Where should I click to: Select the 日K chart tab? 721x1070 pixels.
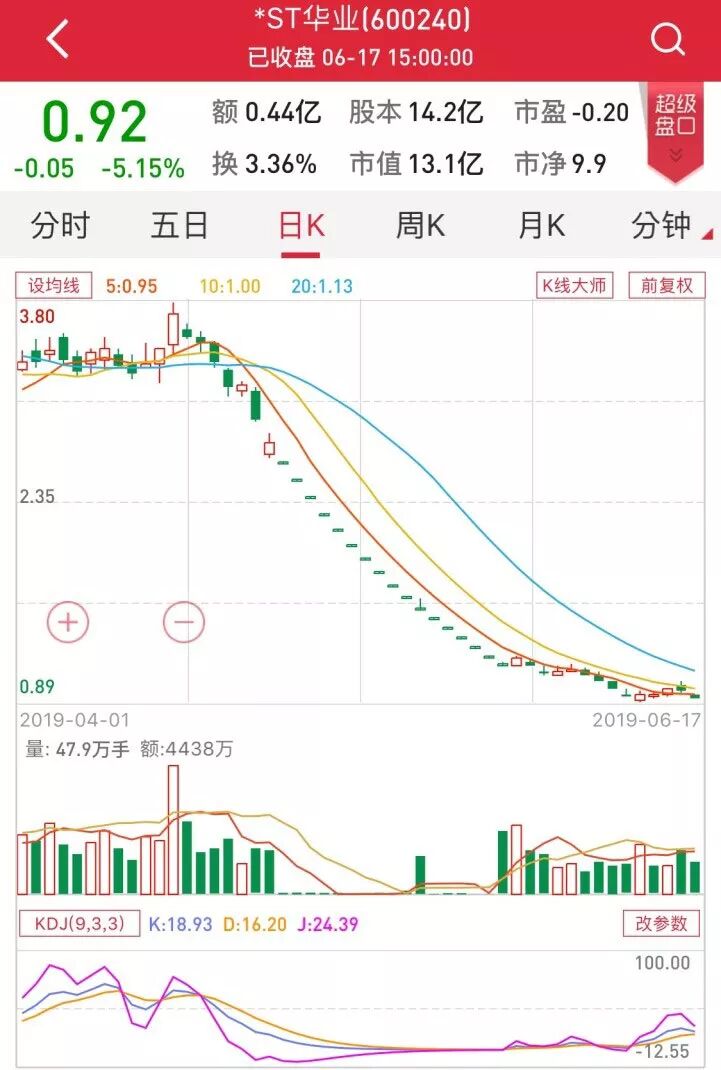[301, 226]
